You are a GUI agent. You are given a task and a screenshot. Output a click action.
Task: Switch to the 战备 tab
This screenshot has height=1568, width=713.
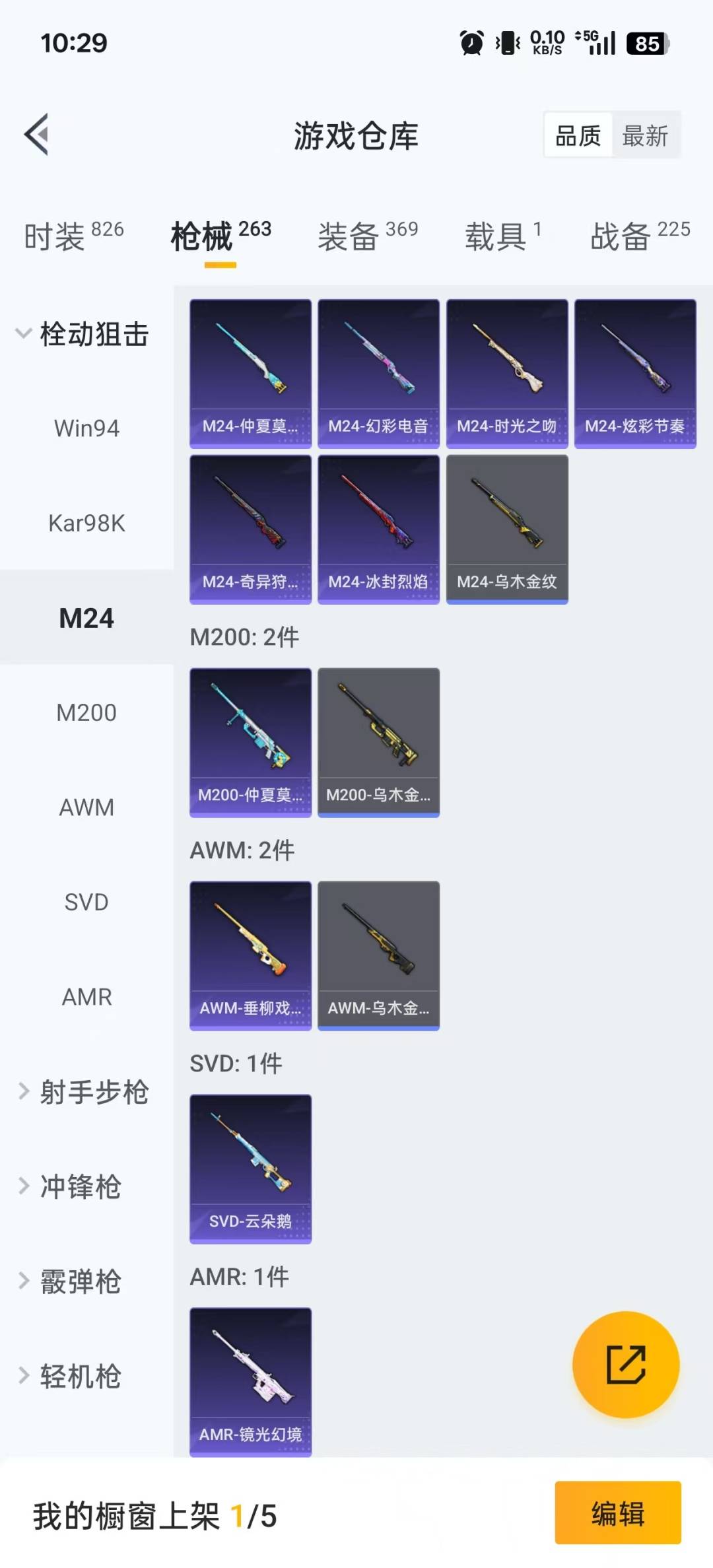(x=640, y=236)
